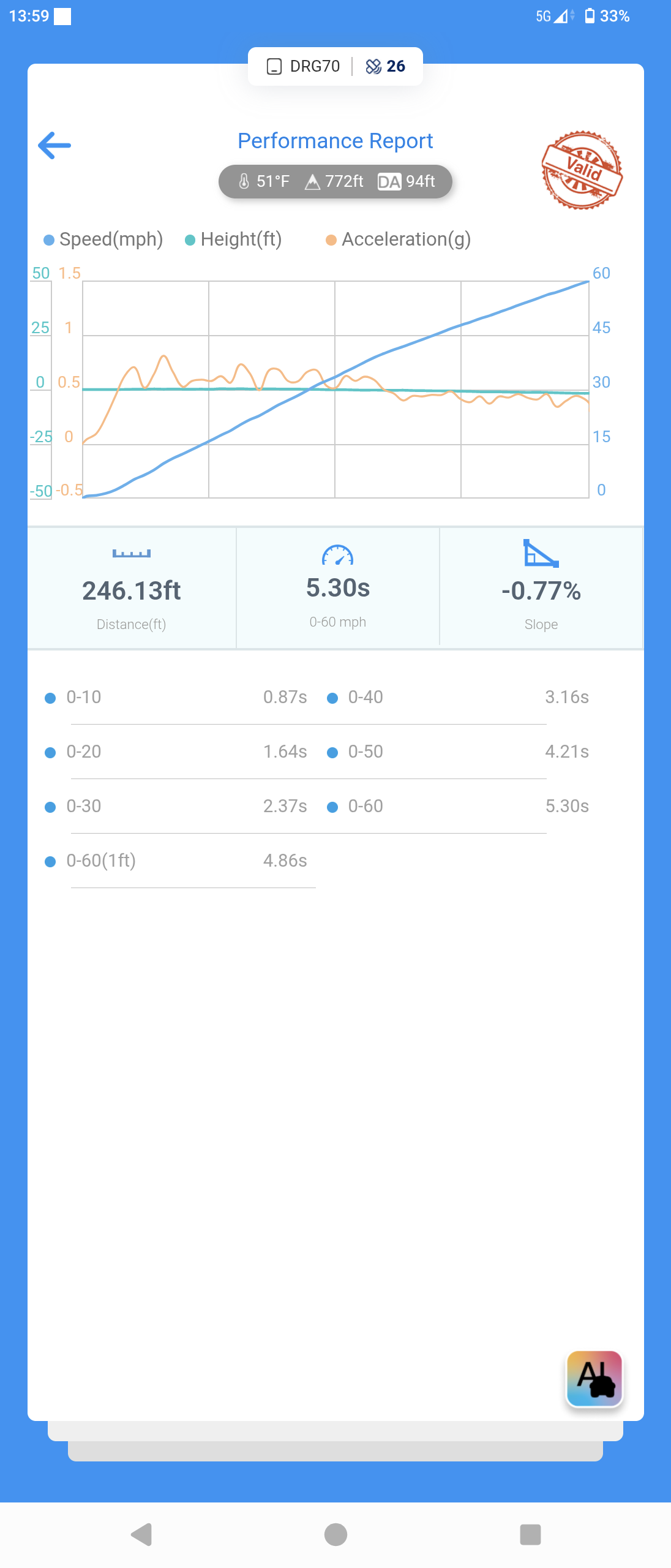Toggle the Acceleration(g) chart series
The image size is (671, 1568).
pyautogui.click(x=399, y=239)
